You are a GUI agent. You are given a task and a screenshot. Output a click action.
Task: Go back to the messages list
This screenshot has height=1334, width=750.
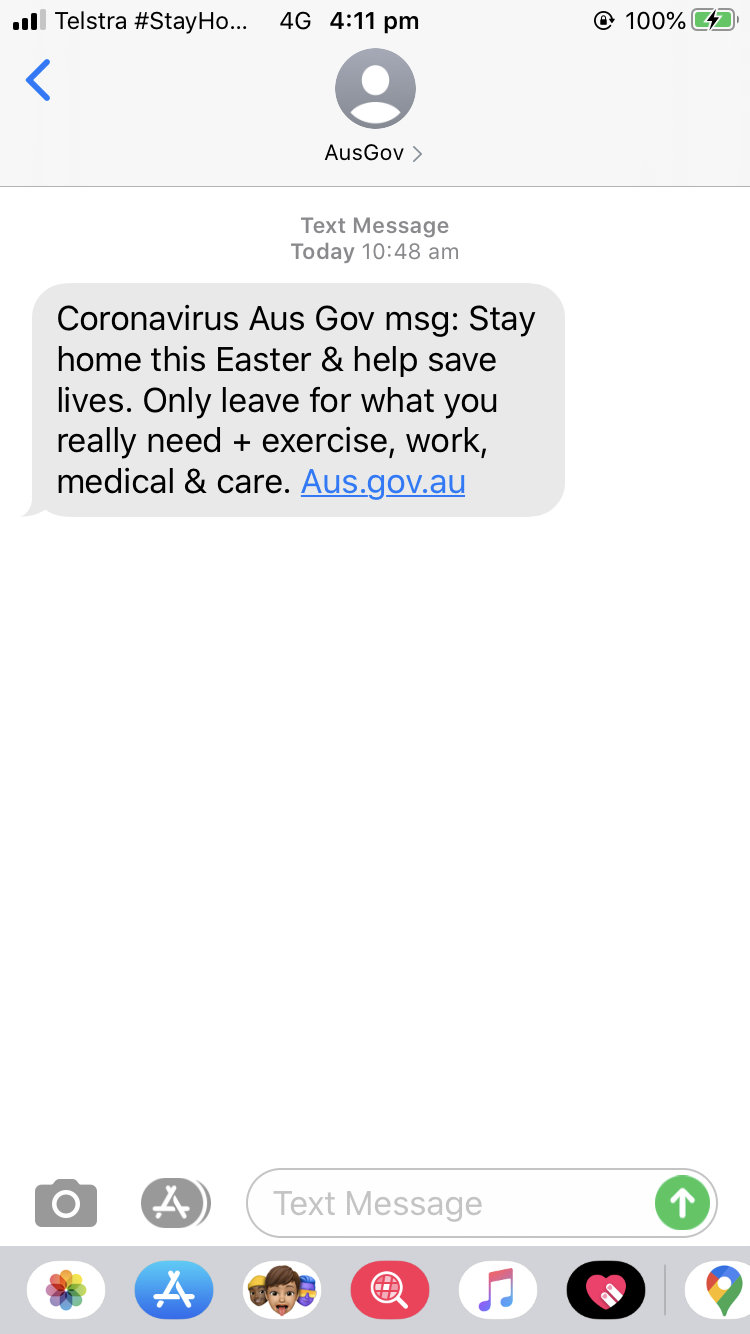(x=38, y=81)
